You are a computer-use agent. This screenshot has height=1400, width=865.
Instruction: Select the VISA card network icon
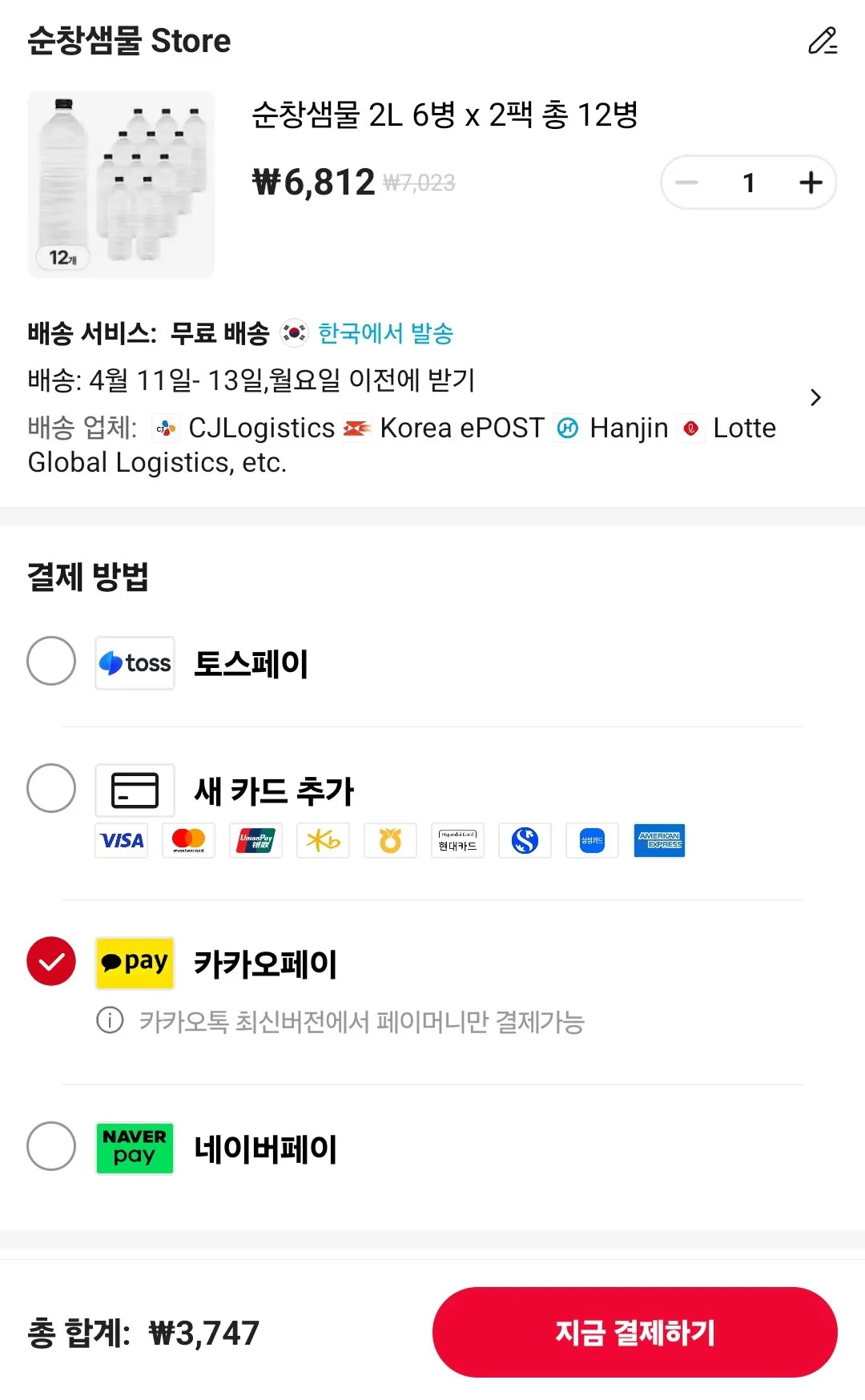(121, 840)
